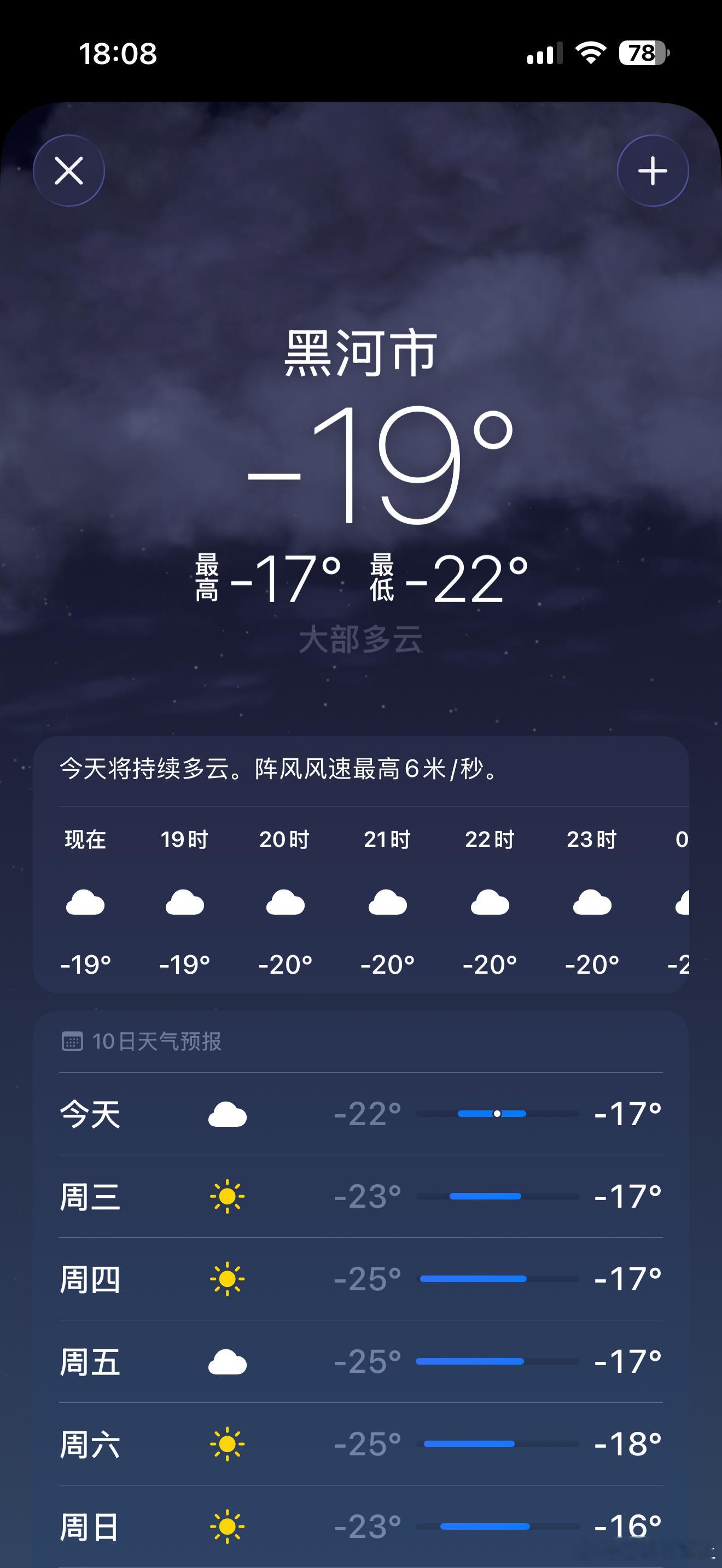Add a new city with the plus button

point(652,171)
